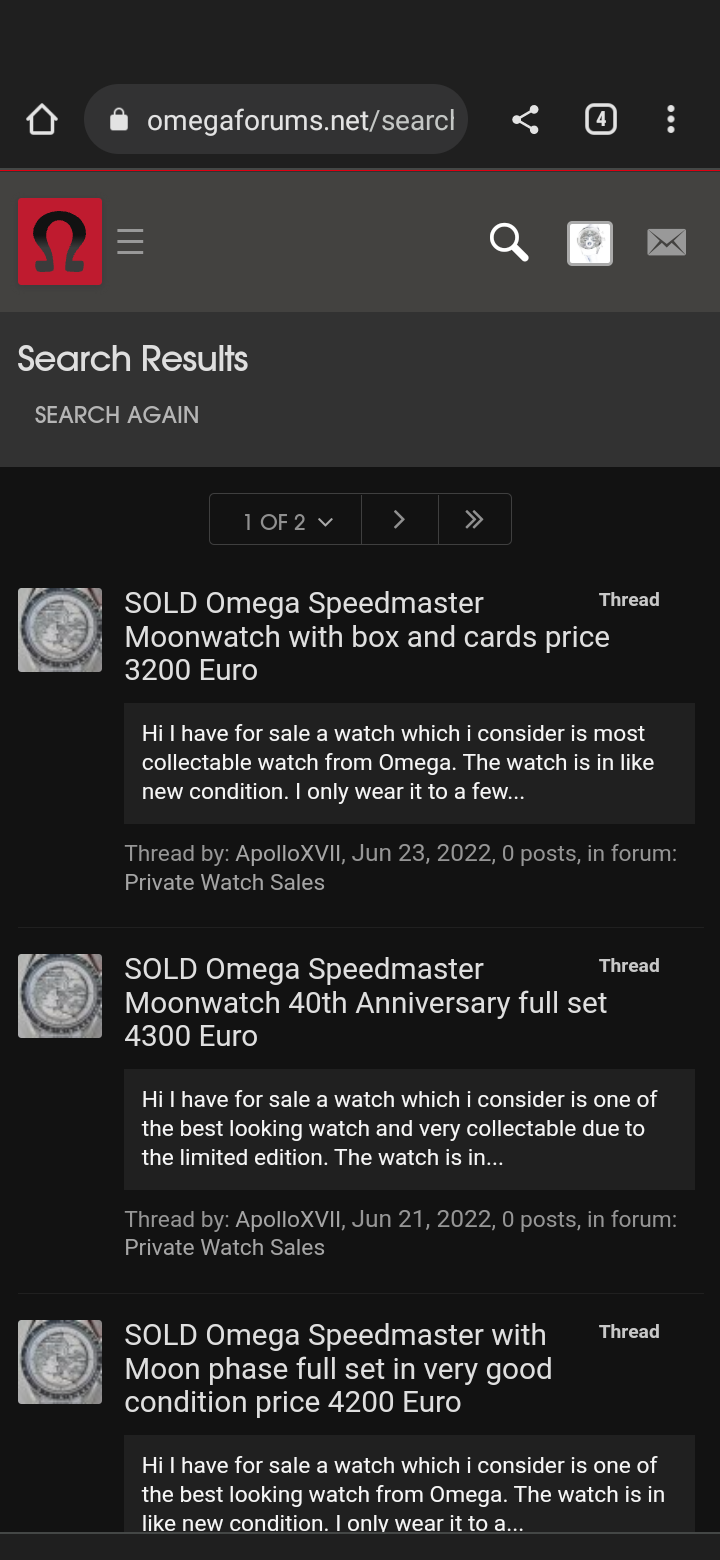The image size is (720, 1560).
Task: Go to the Omega forum home logo
Action: (60, 242)
